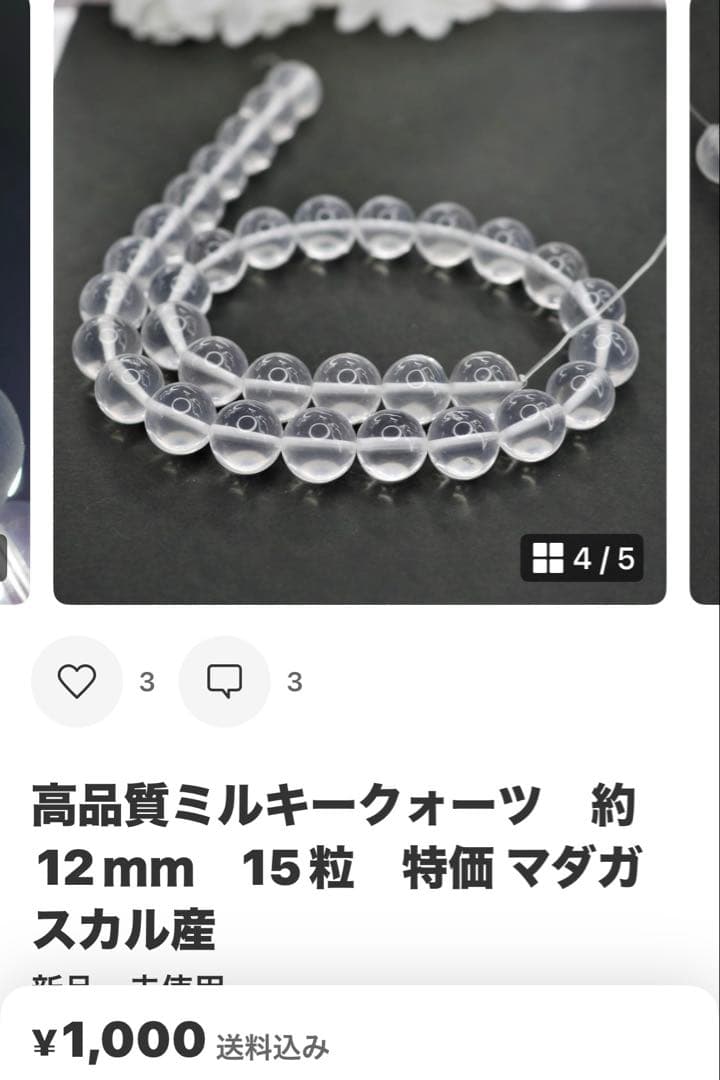This screenshot has width=720, height=1080.
Task: Open the comments on this item
Action: tap(224, 681)
